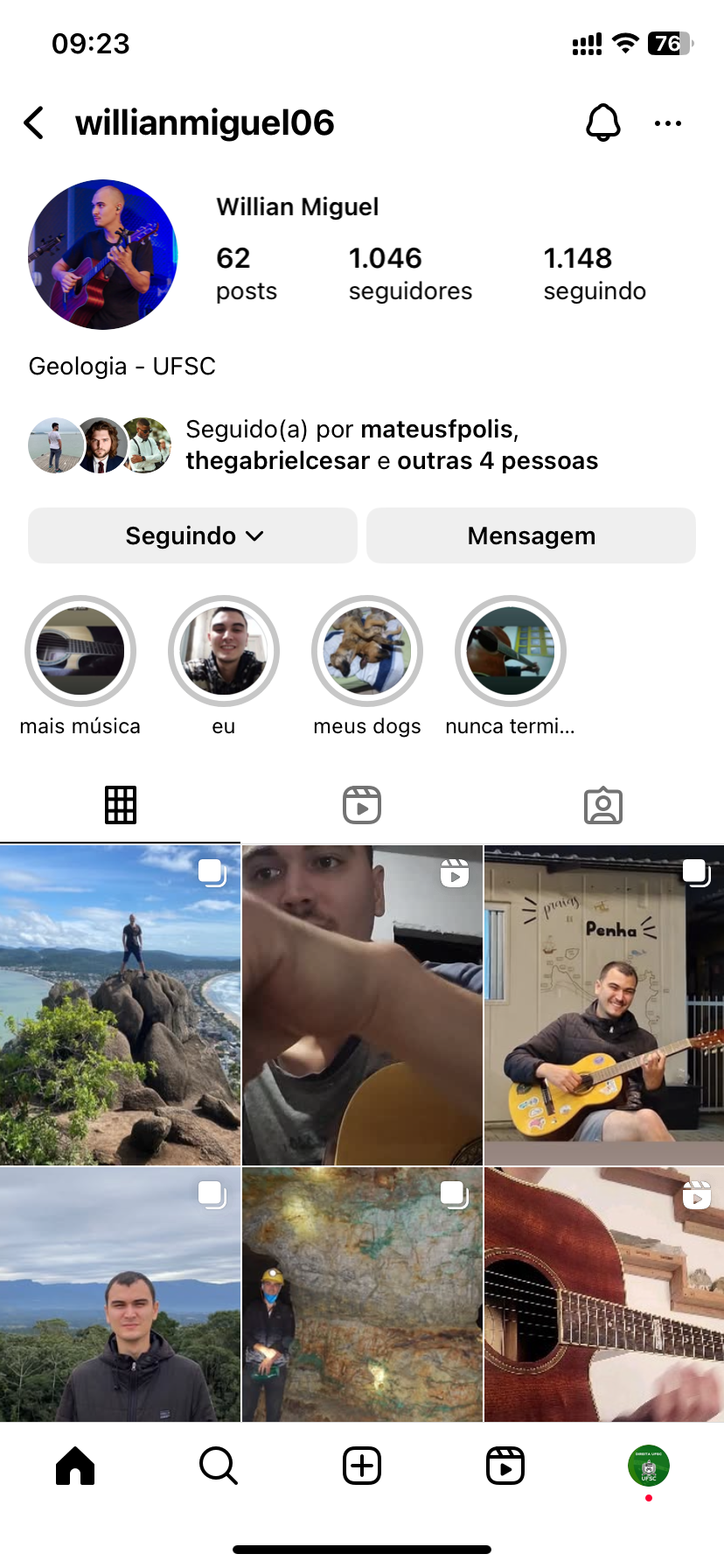
Task: Open the 'meus dogs' story highlight
Action: coord(367,651)
